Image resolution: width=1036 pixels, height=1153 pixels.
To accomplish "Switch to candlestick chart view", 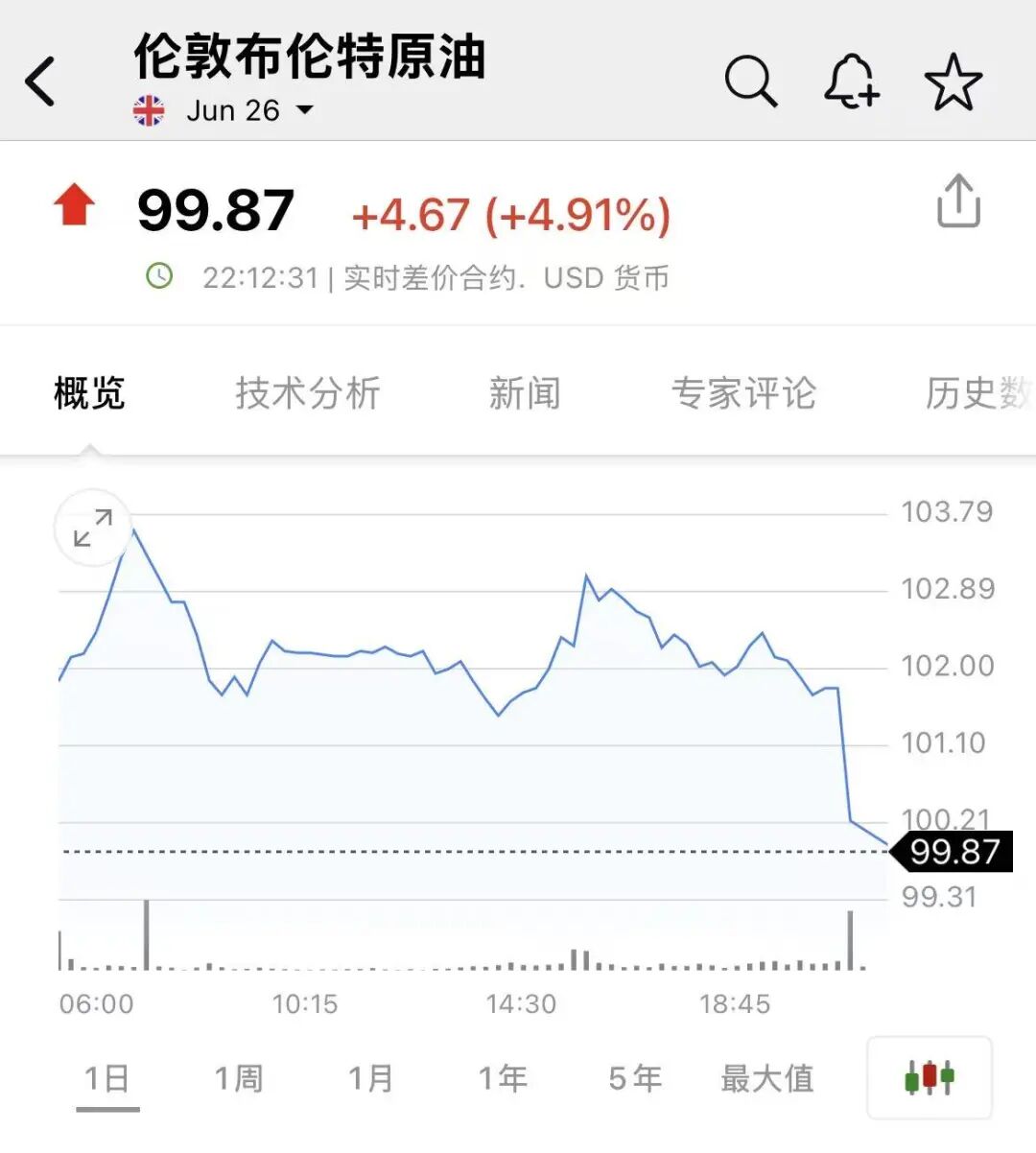I will 929,1077.
